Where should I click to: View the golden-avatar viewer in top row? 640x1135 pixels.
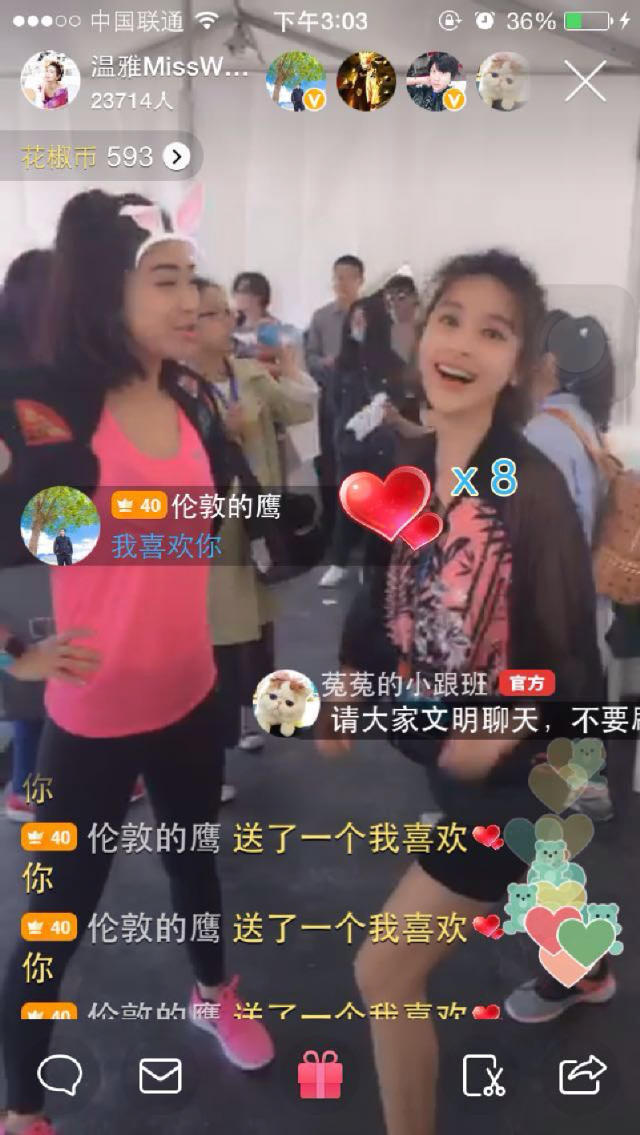(365, 81)
